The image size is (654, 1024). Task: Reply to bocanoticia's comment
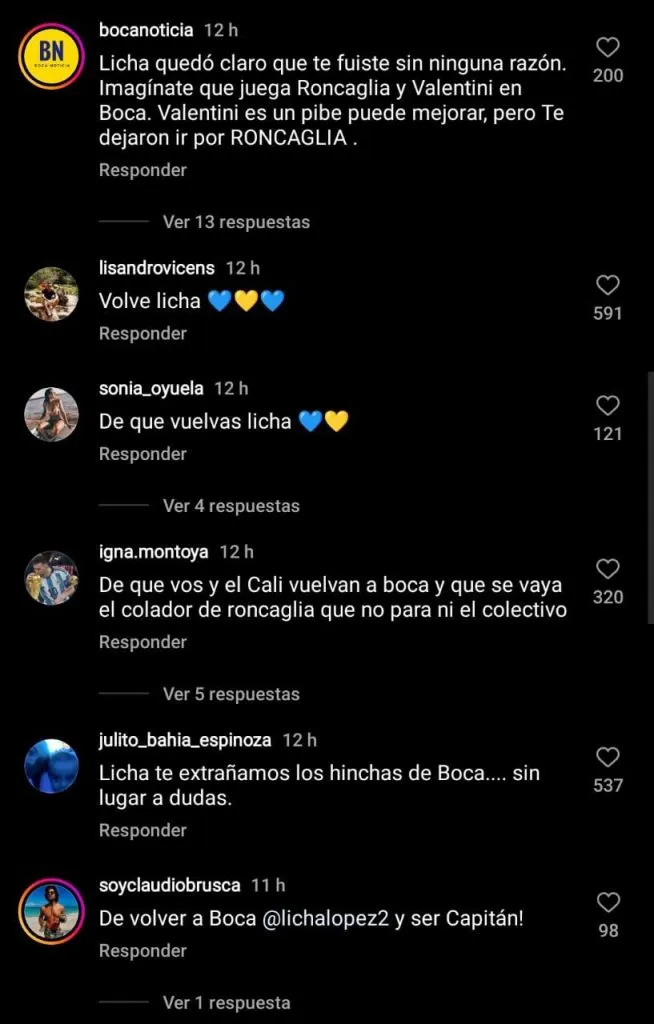[142, 170]
